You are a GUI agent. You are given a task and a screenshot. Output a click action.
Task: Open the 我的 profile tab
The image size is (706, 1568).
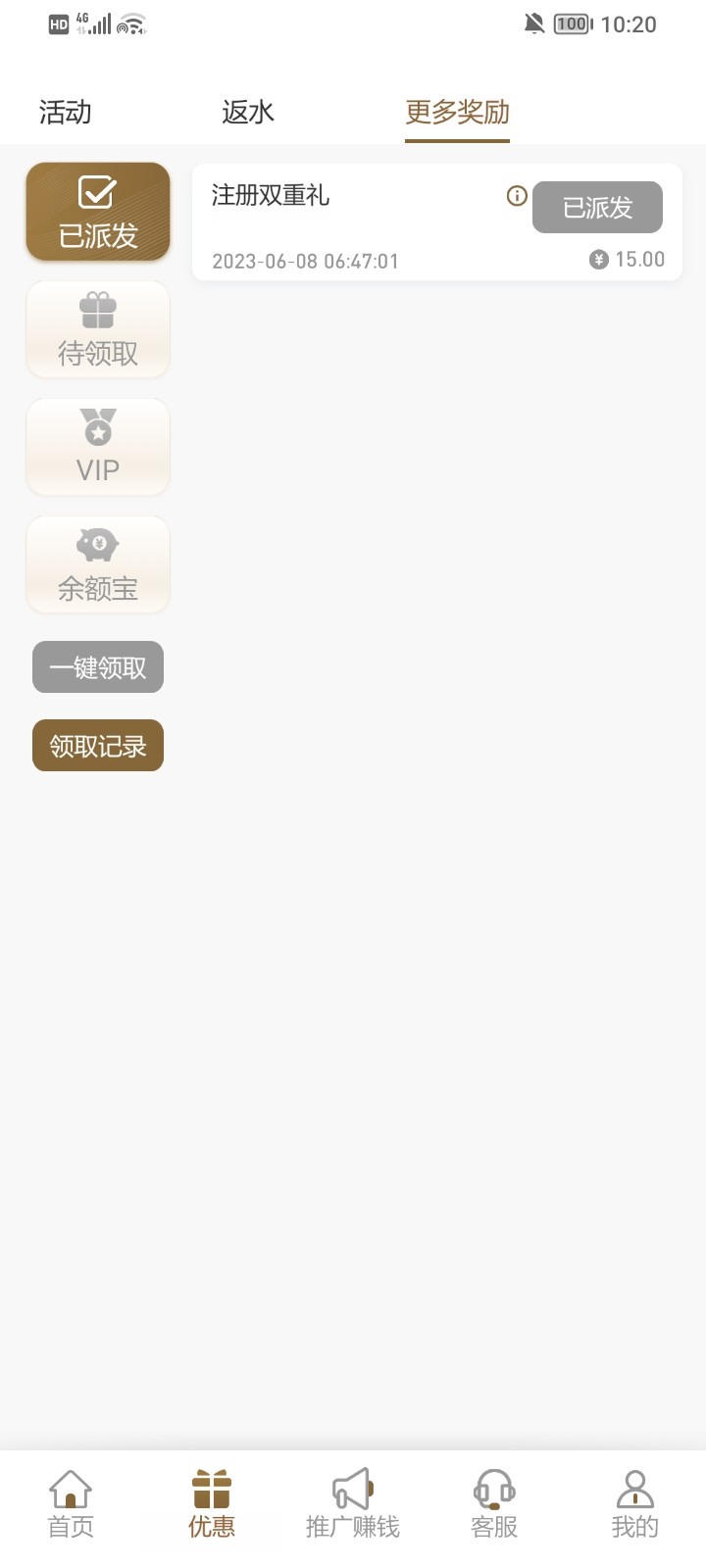[x=635, y=1504]
